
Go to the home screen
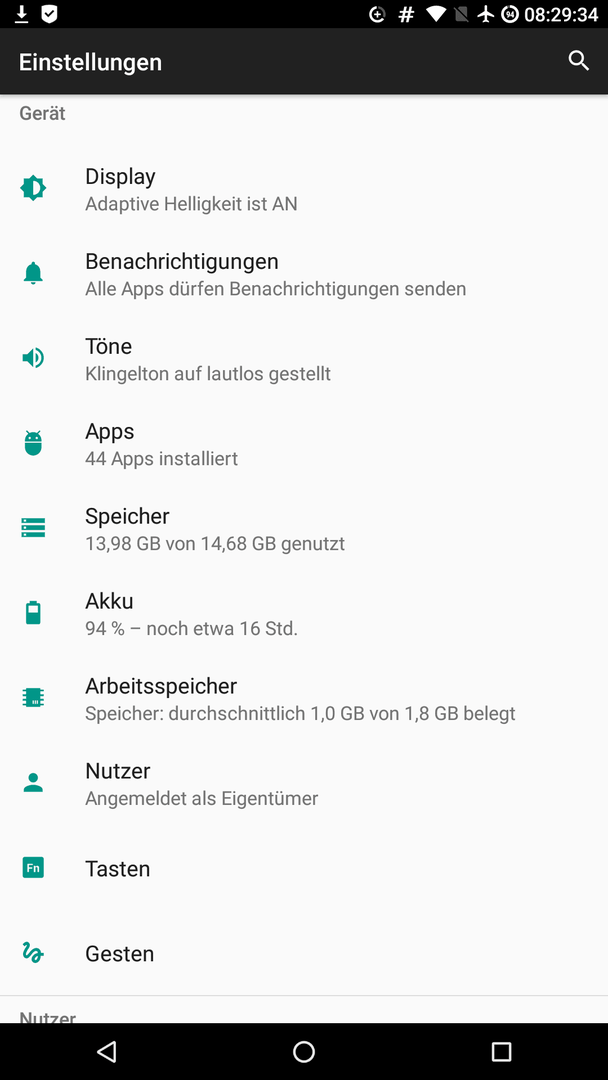[304, 1051]
